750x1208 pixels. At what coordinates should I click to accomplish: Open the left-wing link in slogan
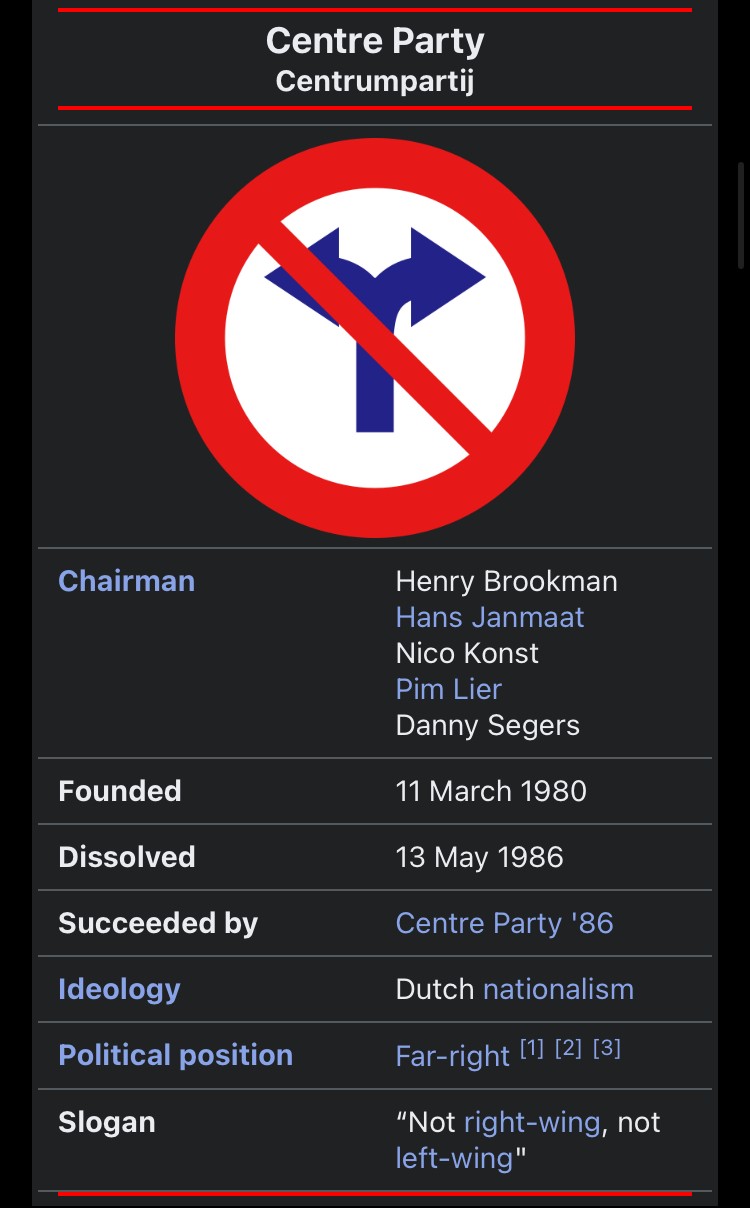coord(454,1159)
